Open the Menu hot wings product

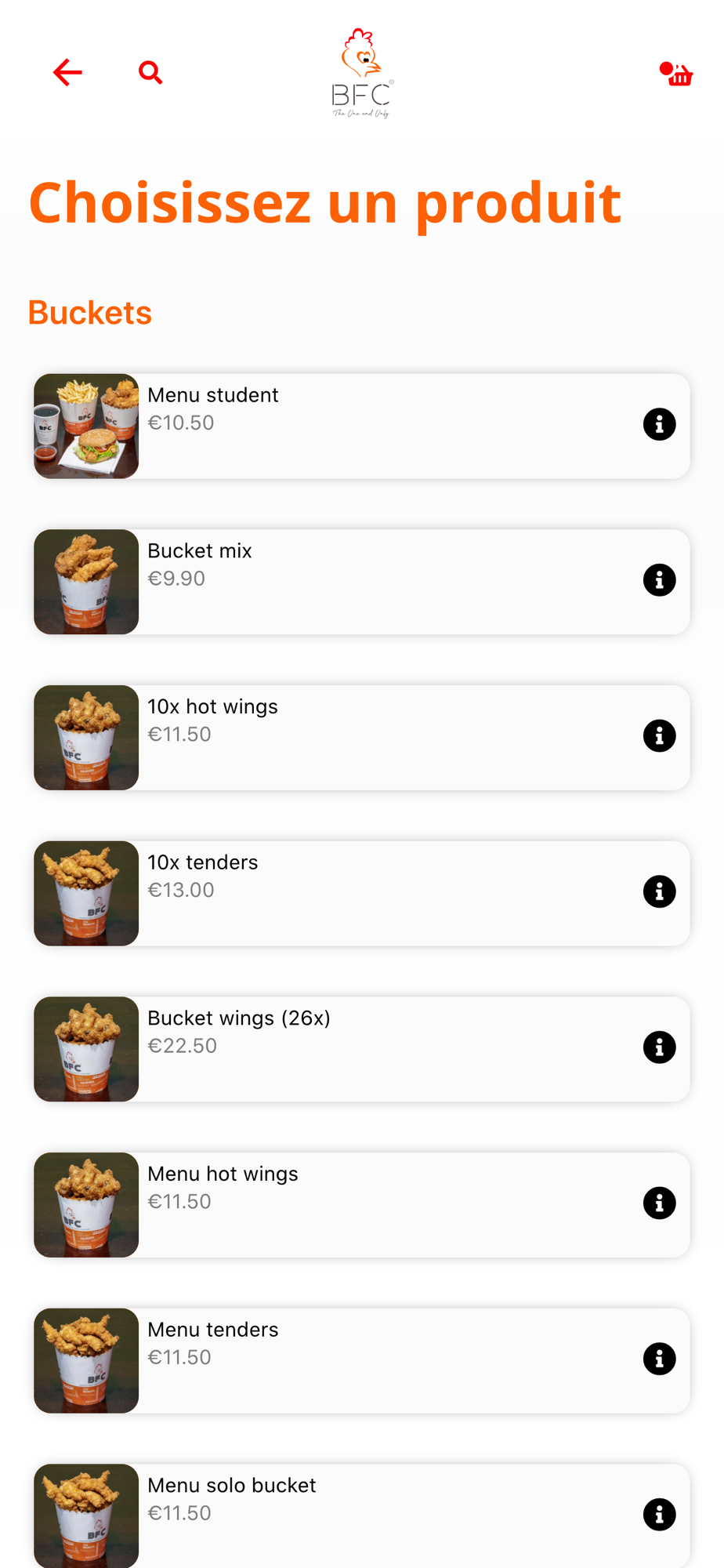pos(361,1204)
